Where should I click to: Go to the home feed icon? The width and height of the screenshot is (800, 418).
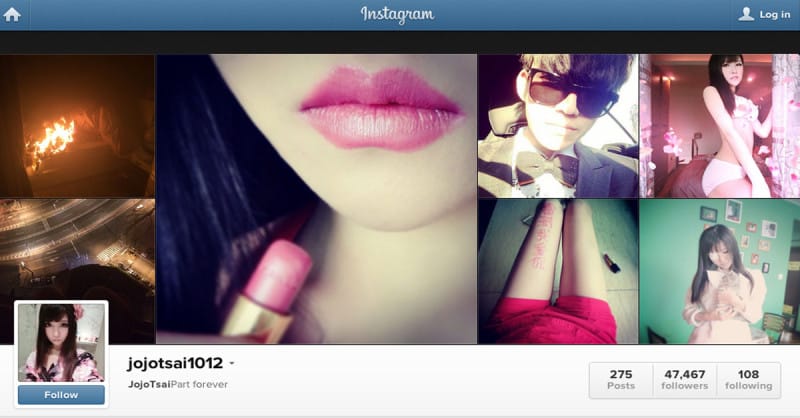point(14,14)
